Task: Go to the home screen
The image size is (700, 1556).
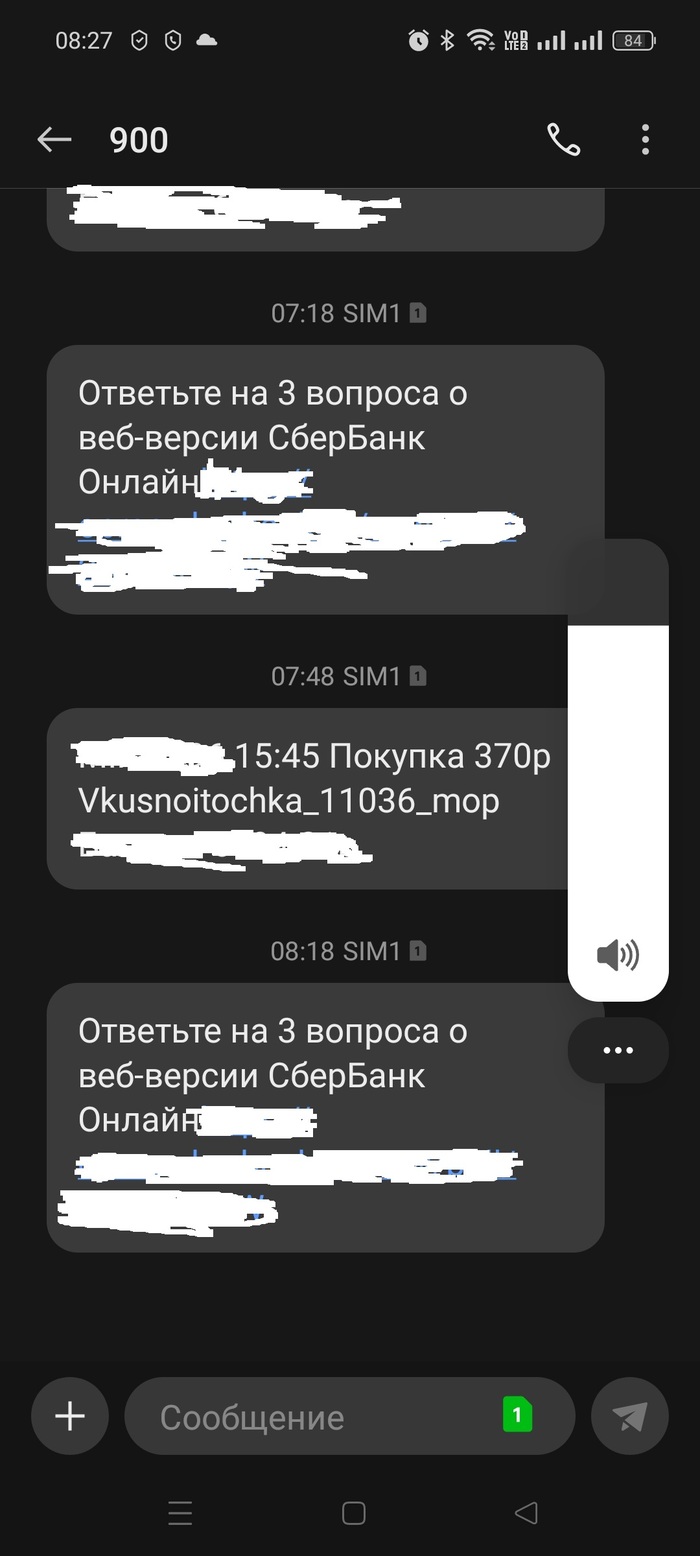Action: click(353, 1513)
